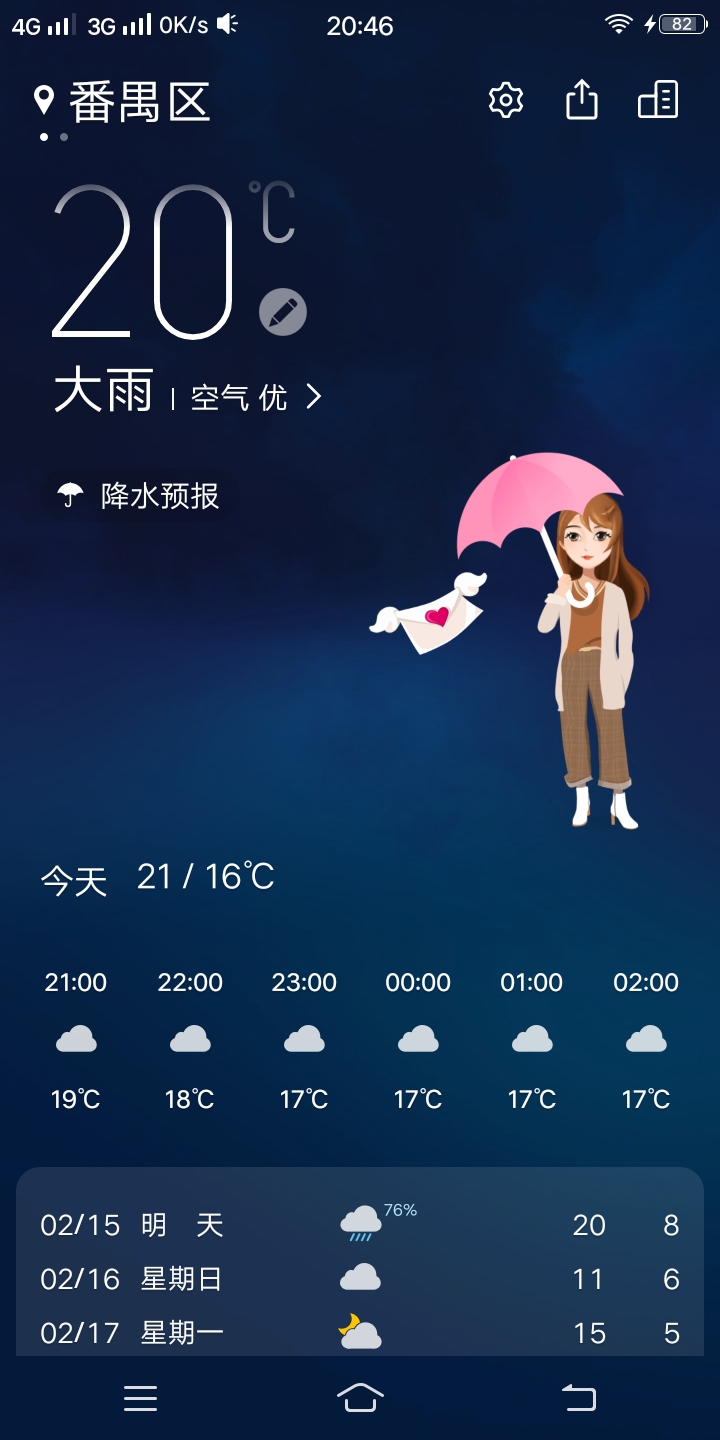Select the 23:00 hourly forecast
Viewport: 720px width, 1440px height.
[304, 1038]
